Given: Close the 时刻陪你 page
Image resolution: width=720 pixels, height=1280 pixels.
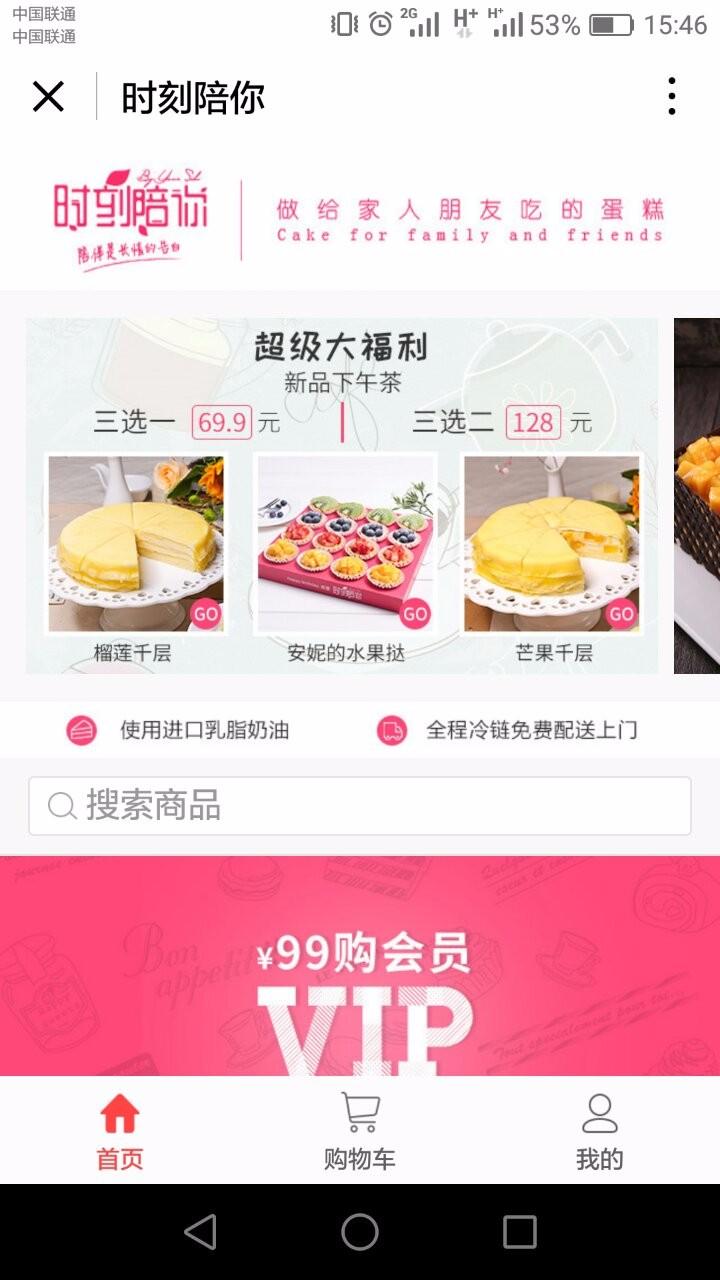Looking at the screenshot, I should tap(48, 97).
